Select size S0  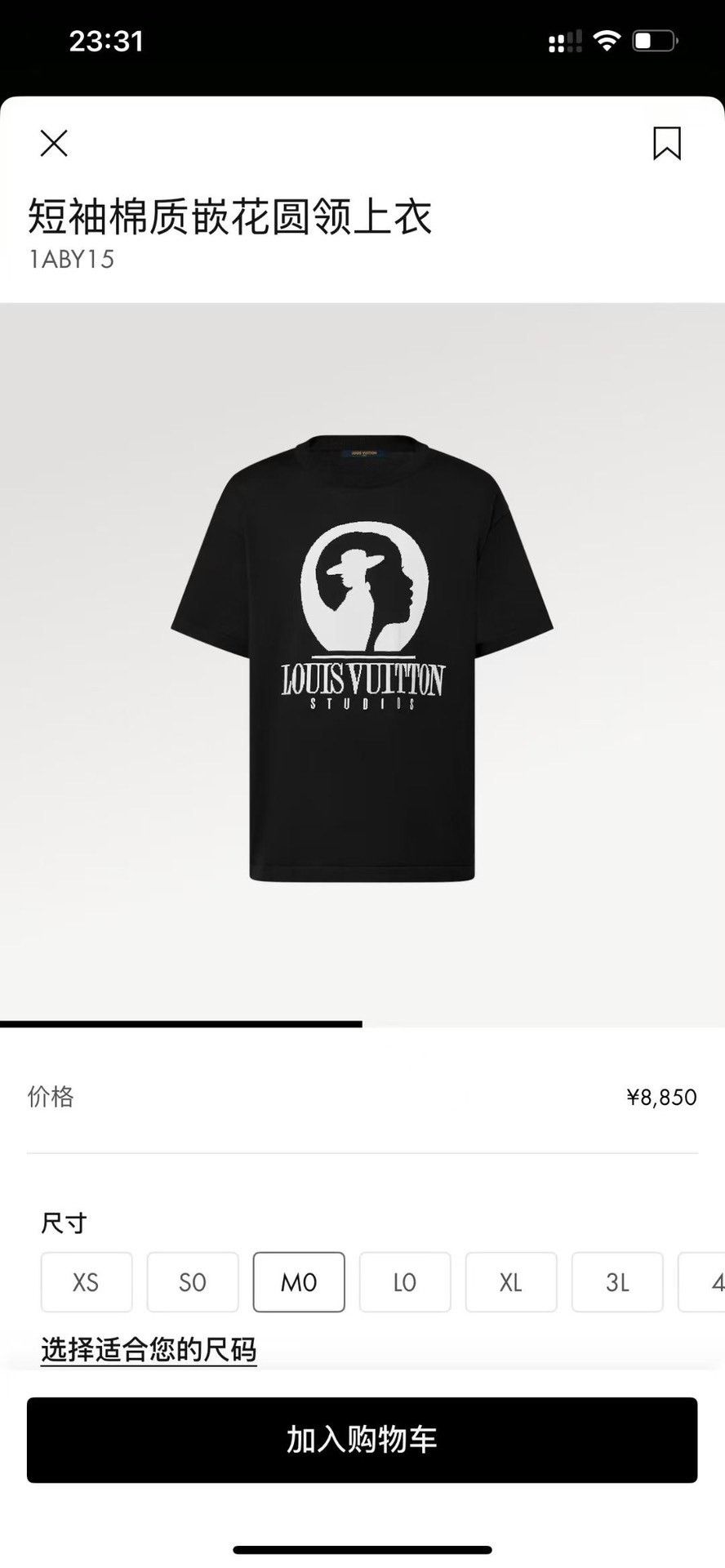[x=193, y=1282]
